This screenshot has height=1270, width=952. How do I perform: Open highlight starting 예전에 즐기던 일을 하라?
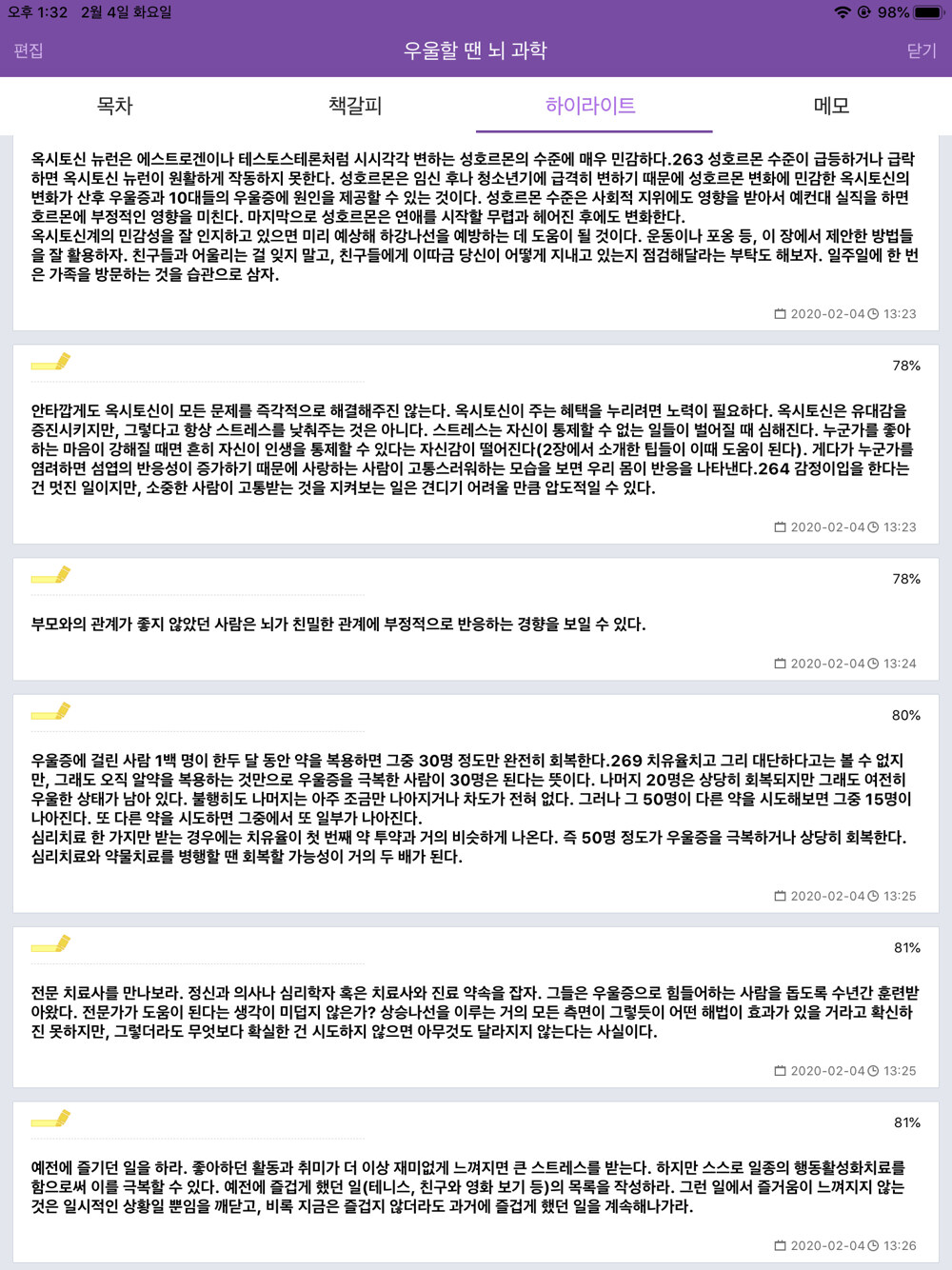click(472, 1187)
